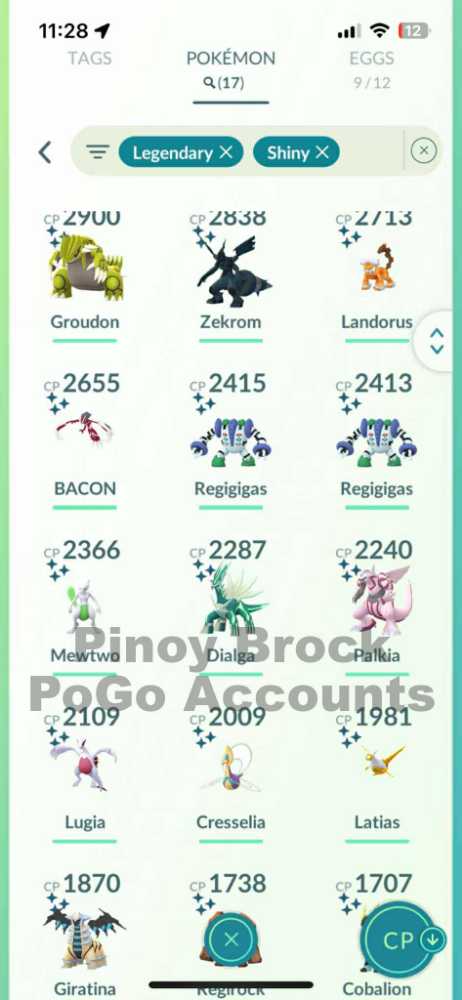
Task: View the shiny Mewtwo
Action: (x=85, y=608)
